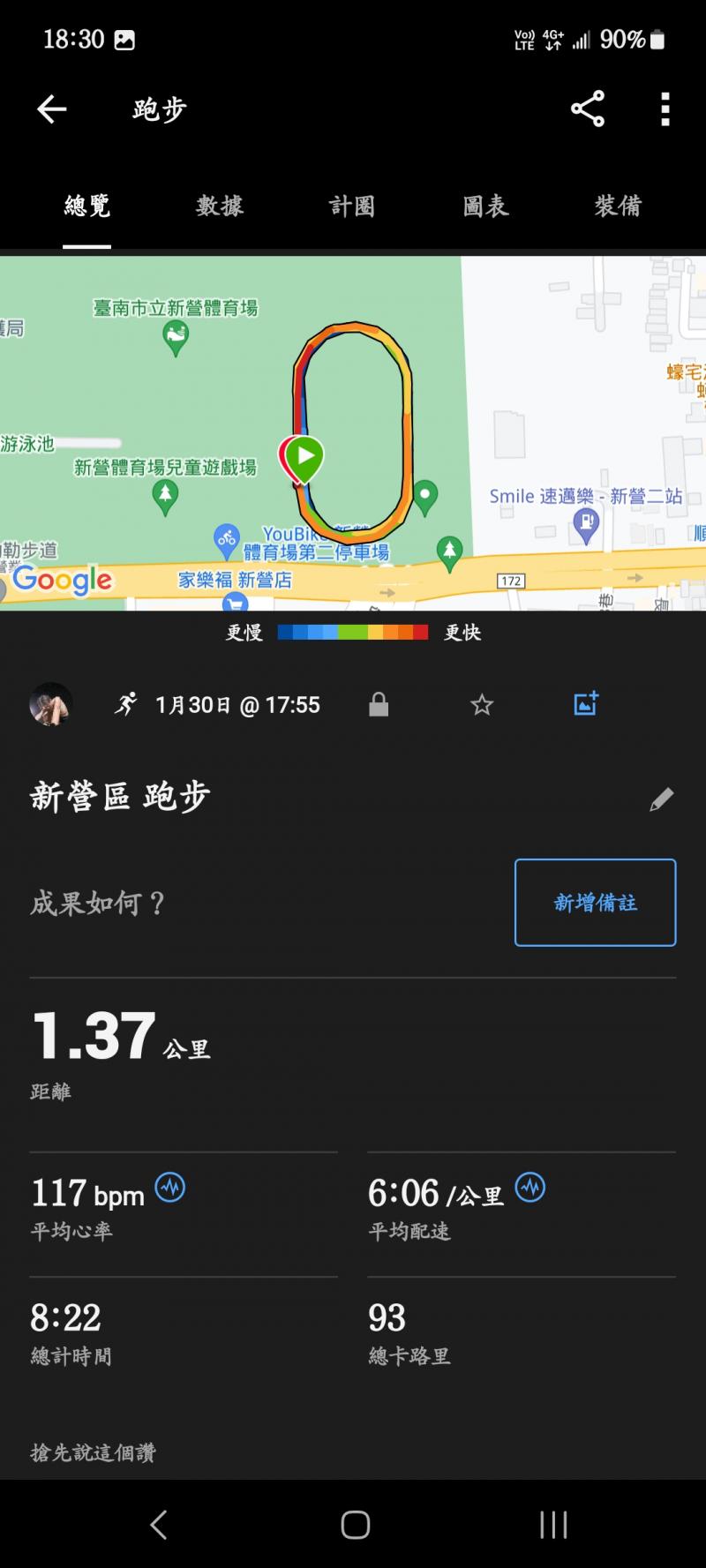Open the overflow menu

click(x=665, y=109)
